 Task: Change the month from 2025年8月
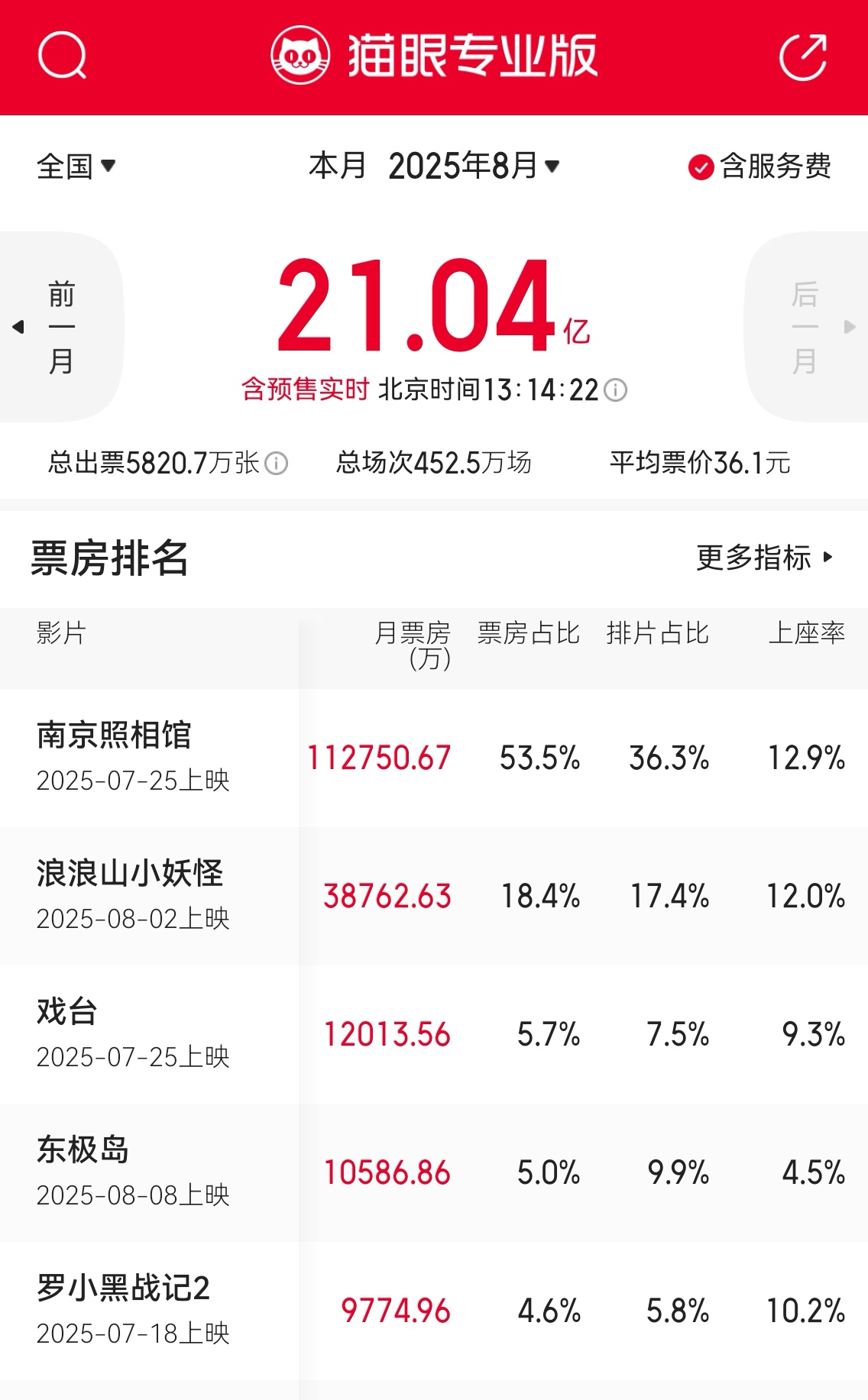click(474, 166)
